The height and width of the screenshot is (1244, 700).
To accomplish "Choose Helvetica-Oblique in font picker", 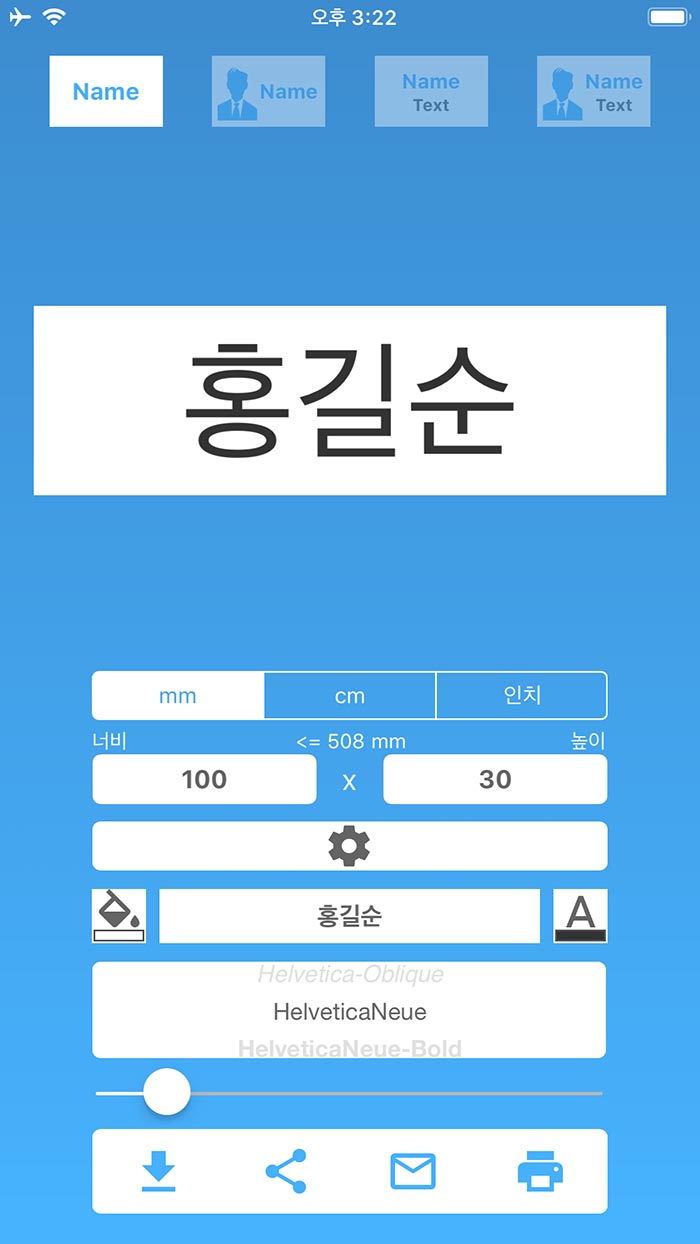I will (x=350, y=974).
